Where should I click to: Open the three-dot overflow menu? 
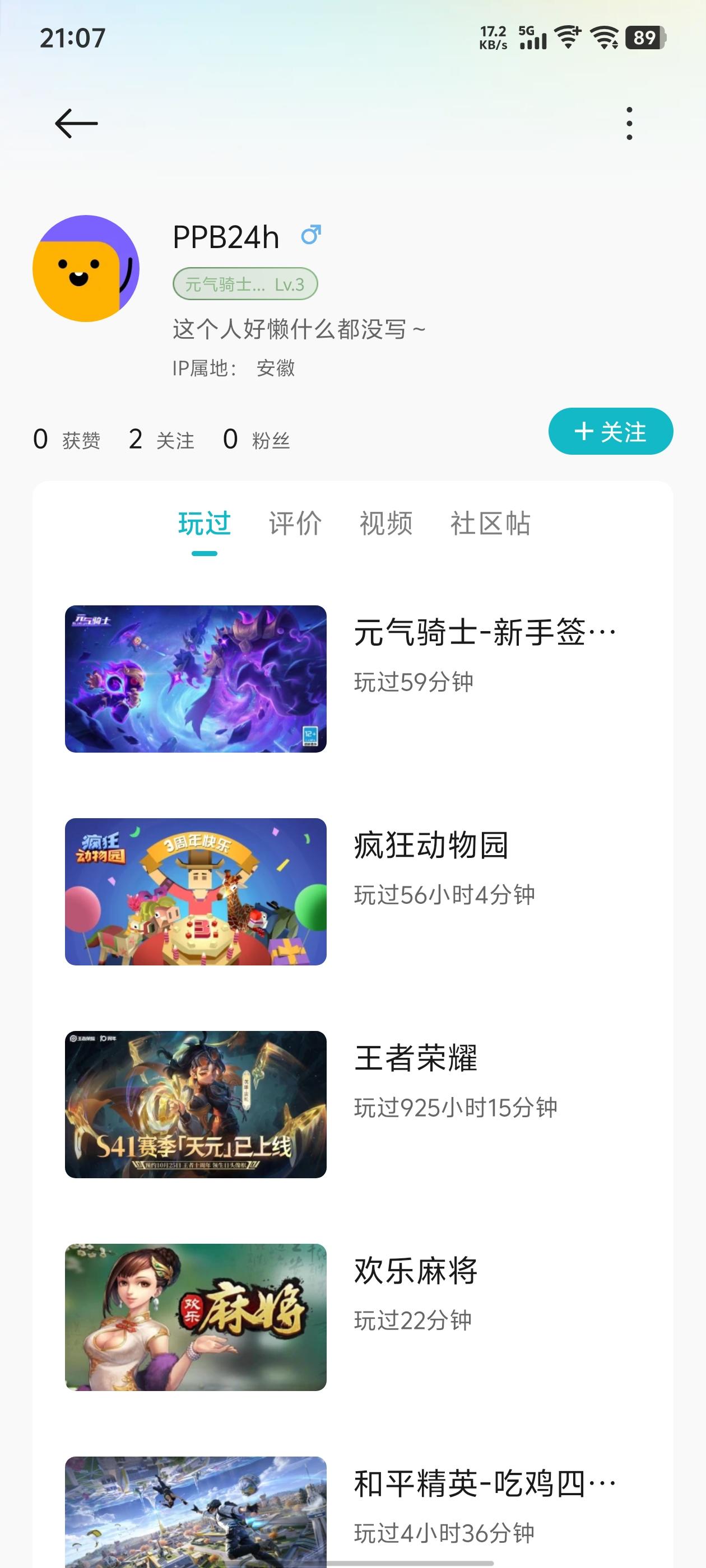[629, 124]
